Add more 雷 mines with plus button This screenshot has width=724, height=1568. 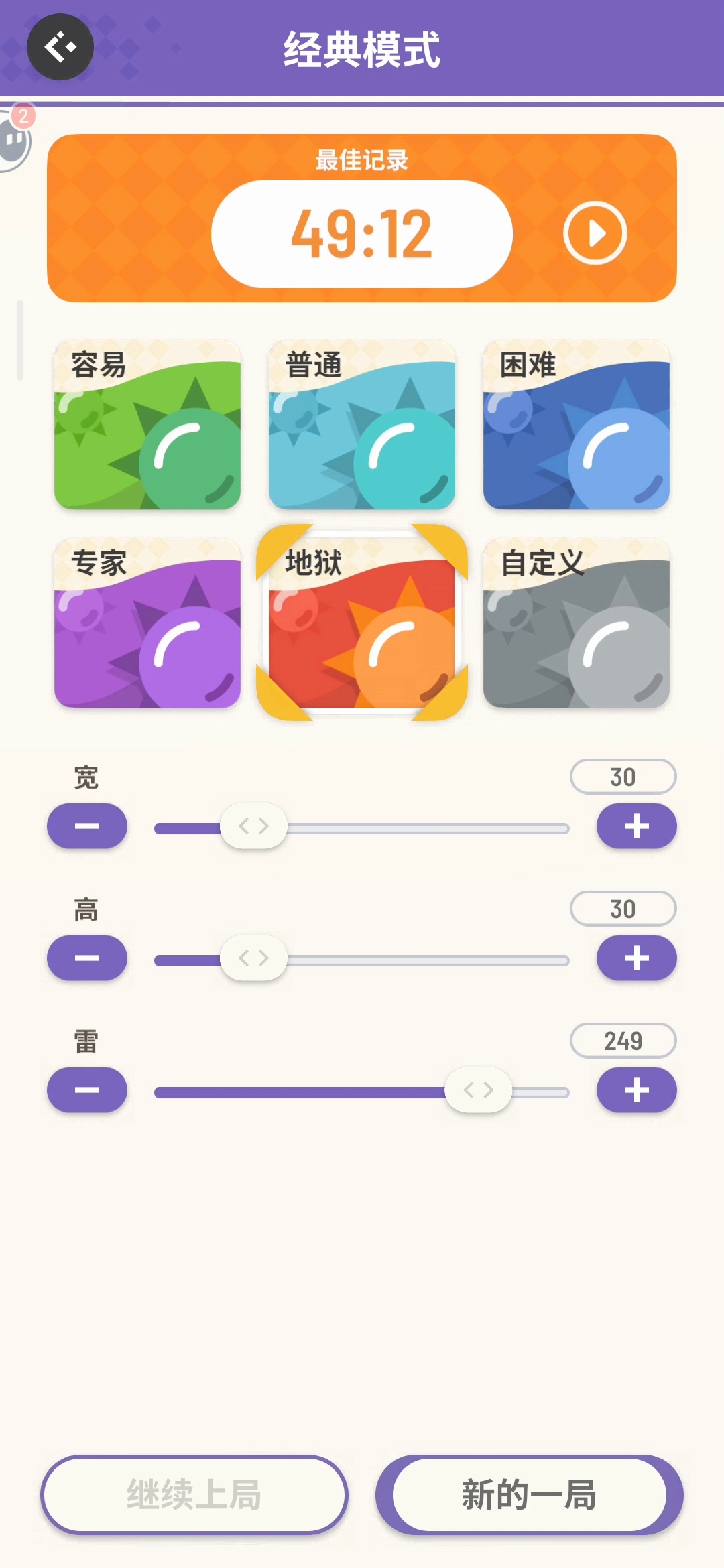[x=637, y=1090]
